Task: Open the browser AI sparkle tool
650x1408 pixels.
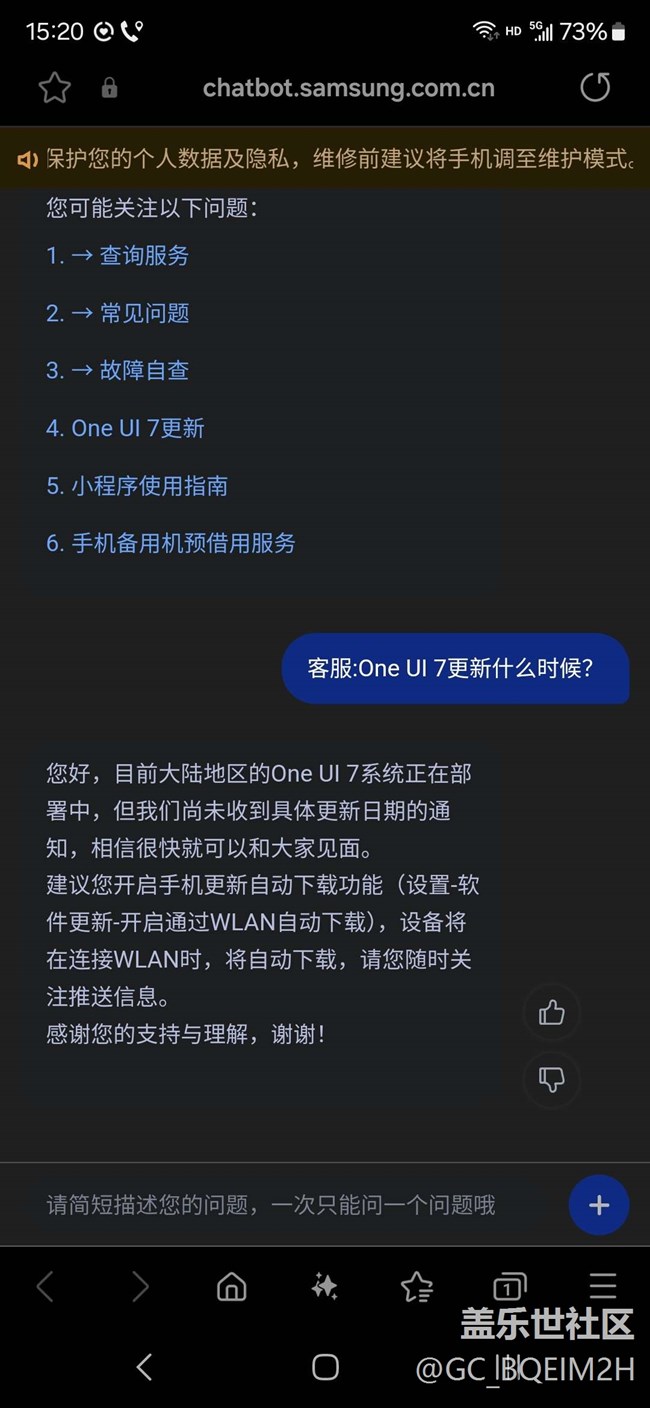Action: point(324,1286)
